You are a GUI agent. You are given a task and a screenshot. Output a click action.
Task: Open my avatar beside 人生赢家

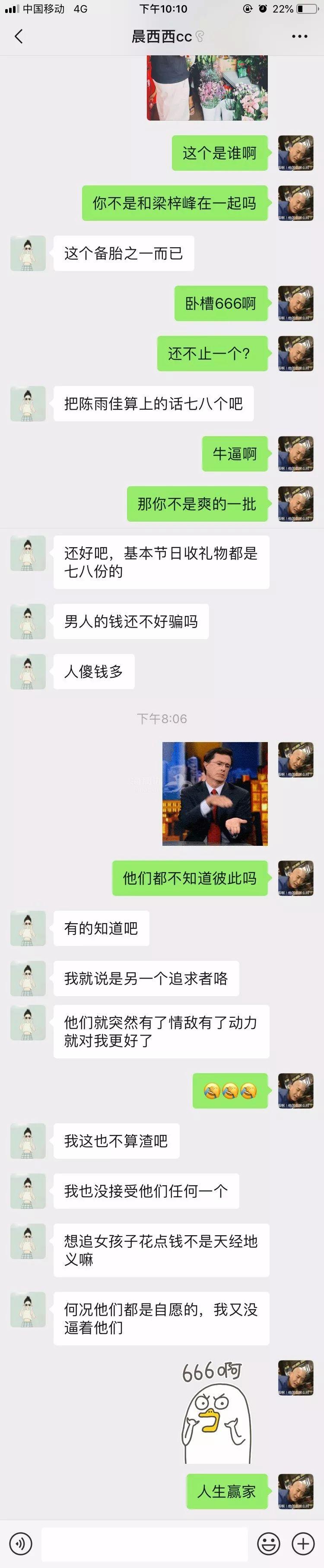(295, 1491)
